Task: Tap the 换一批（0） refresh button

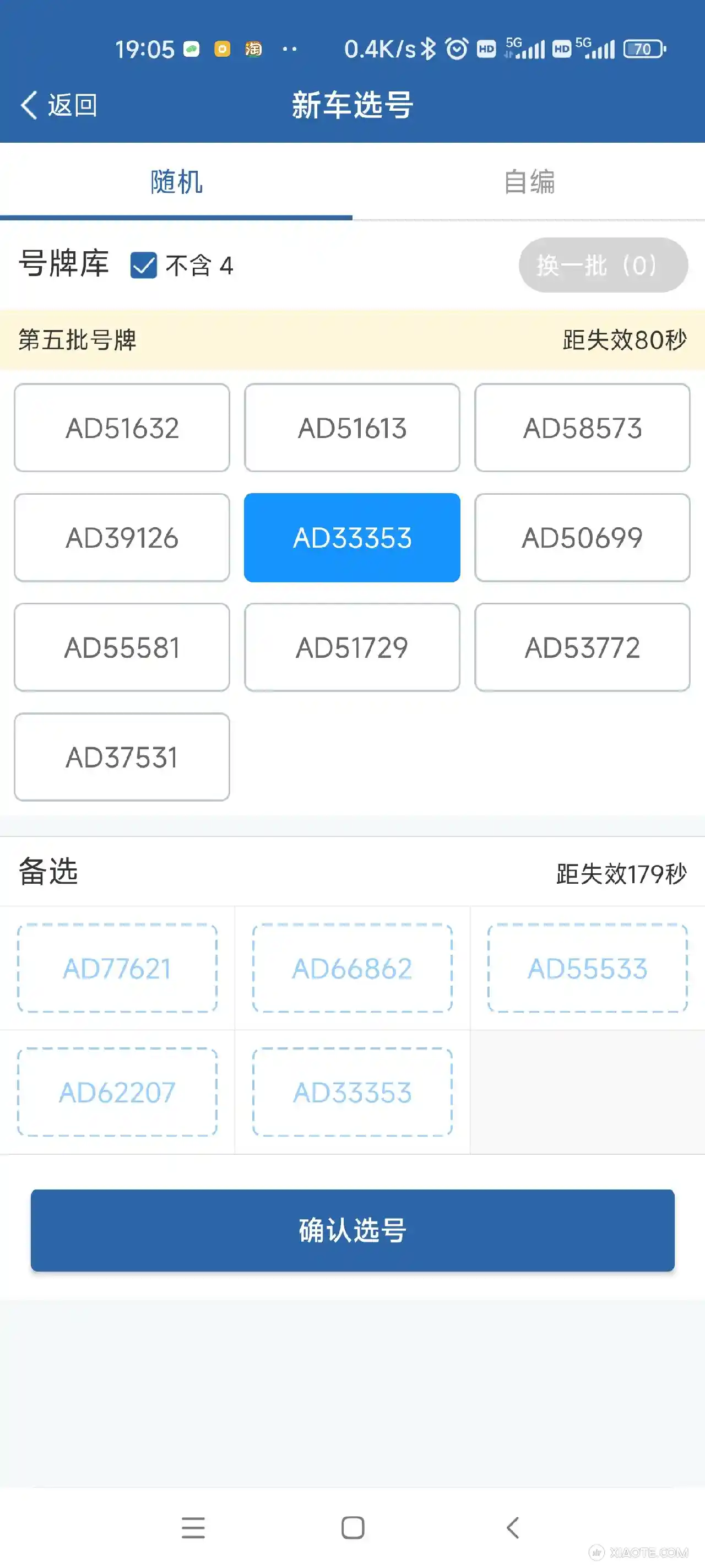Action: pos(603,265)
